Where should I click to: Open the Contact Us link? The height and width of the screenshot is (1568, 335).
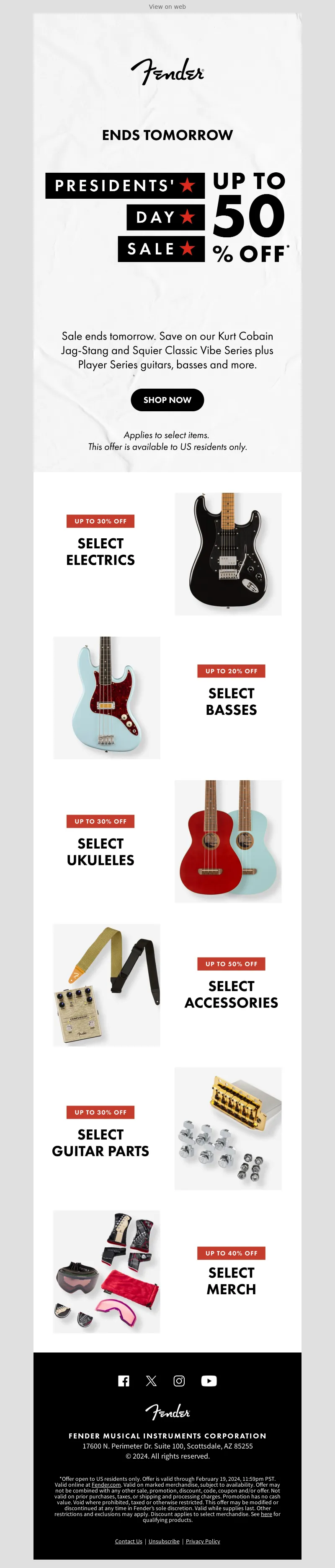(128, 1541)
